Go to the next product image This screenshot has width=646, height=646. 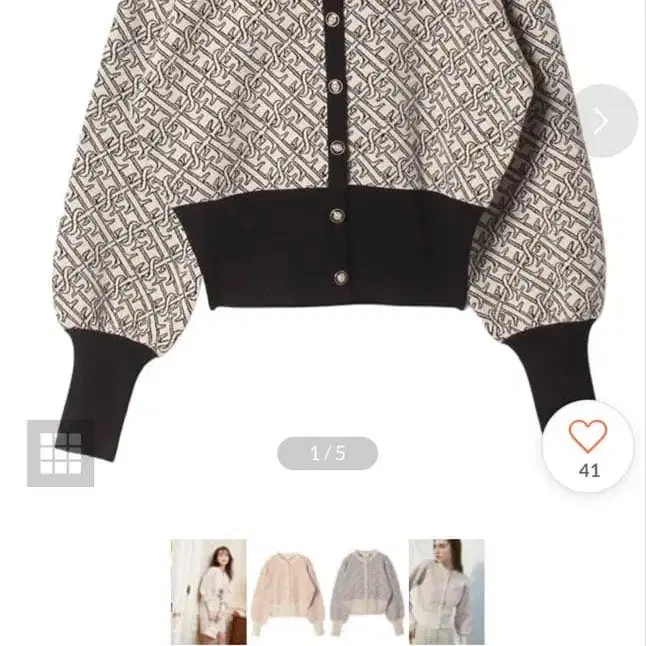coord(603,121)
